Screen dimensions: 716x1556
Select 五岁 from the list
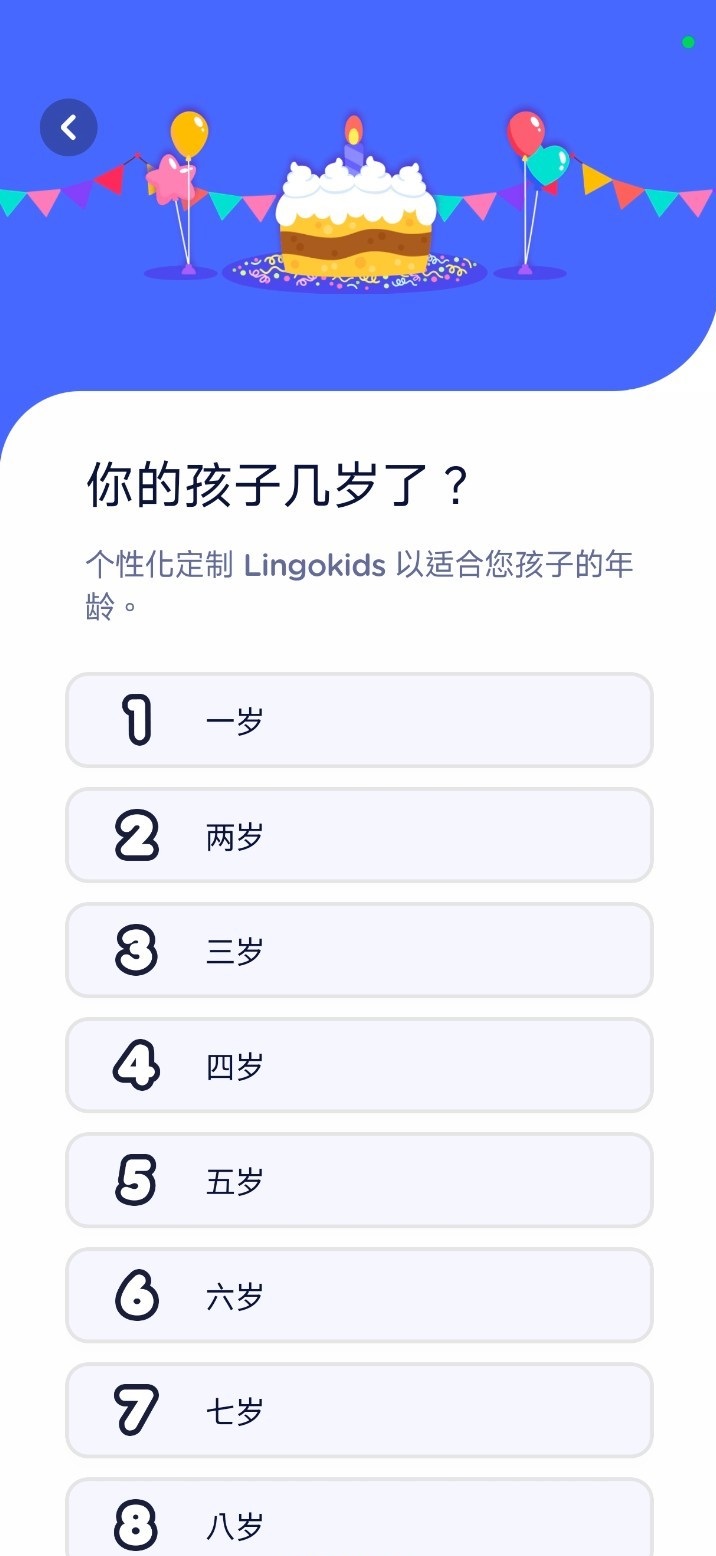(359, 1180)
